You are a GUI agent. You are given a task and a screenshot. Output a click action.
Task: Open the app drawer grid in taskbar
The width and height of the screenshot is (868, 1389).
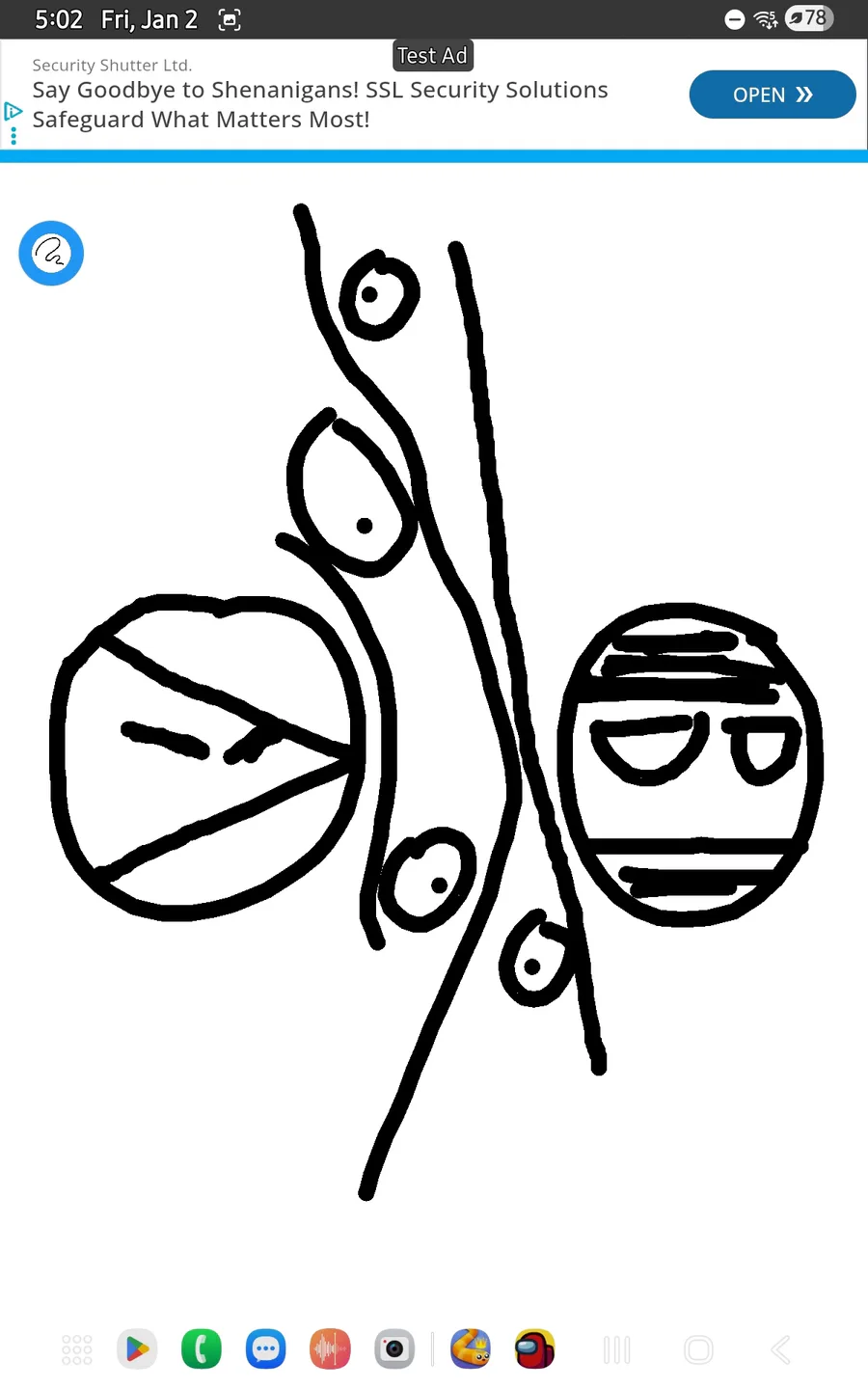pos(76,1349)
